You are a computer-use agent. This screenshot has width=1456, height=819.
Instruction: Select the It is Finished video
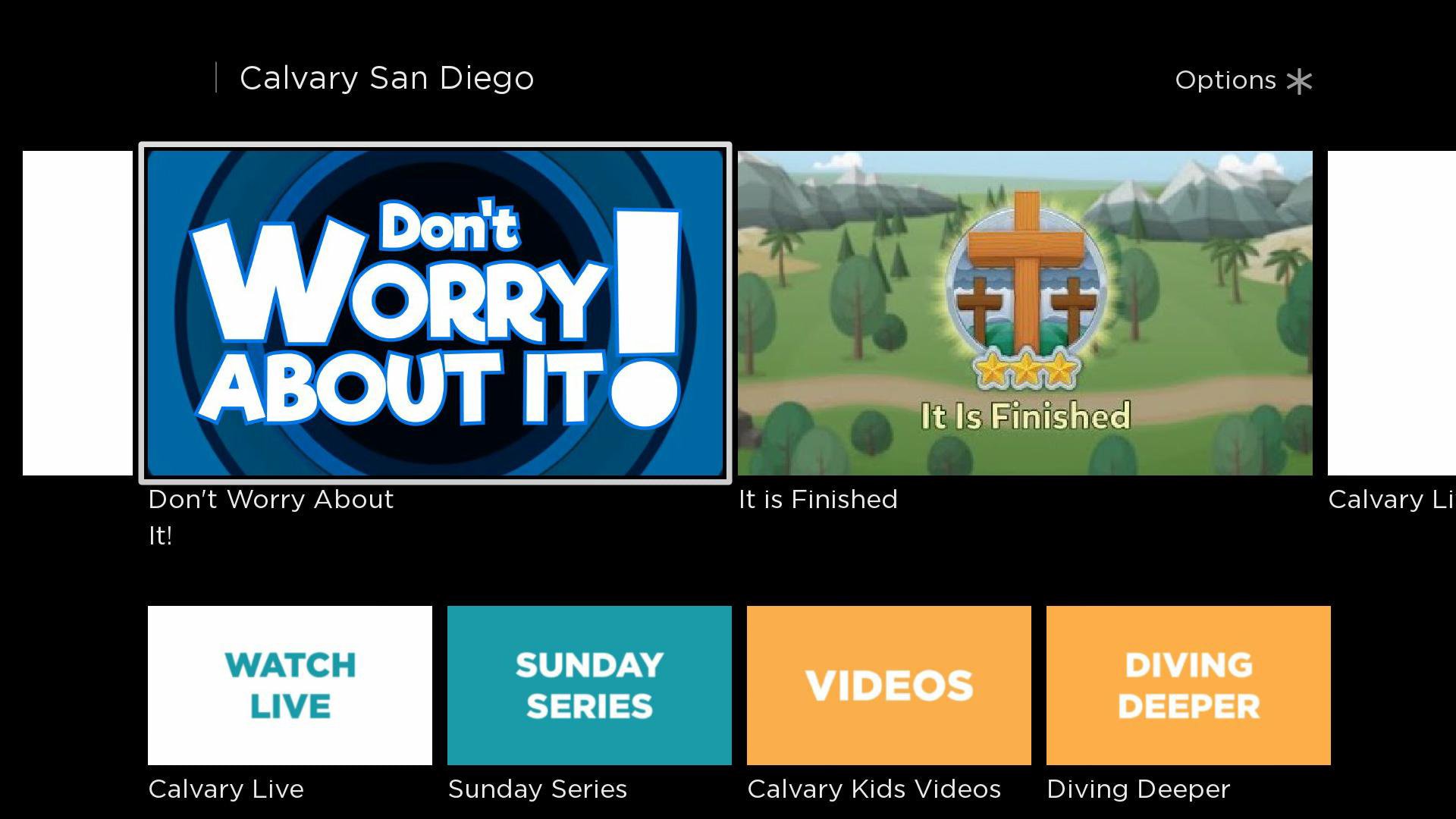click(x=1025, y=312)
